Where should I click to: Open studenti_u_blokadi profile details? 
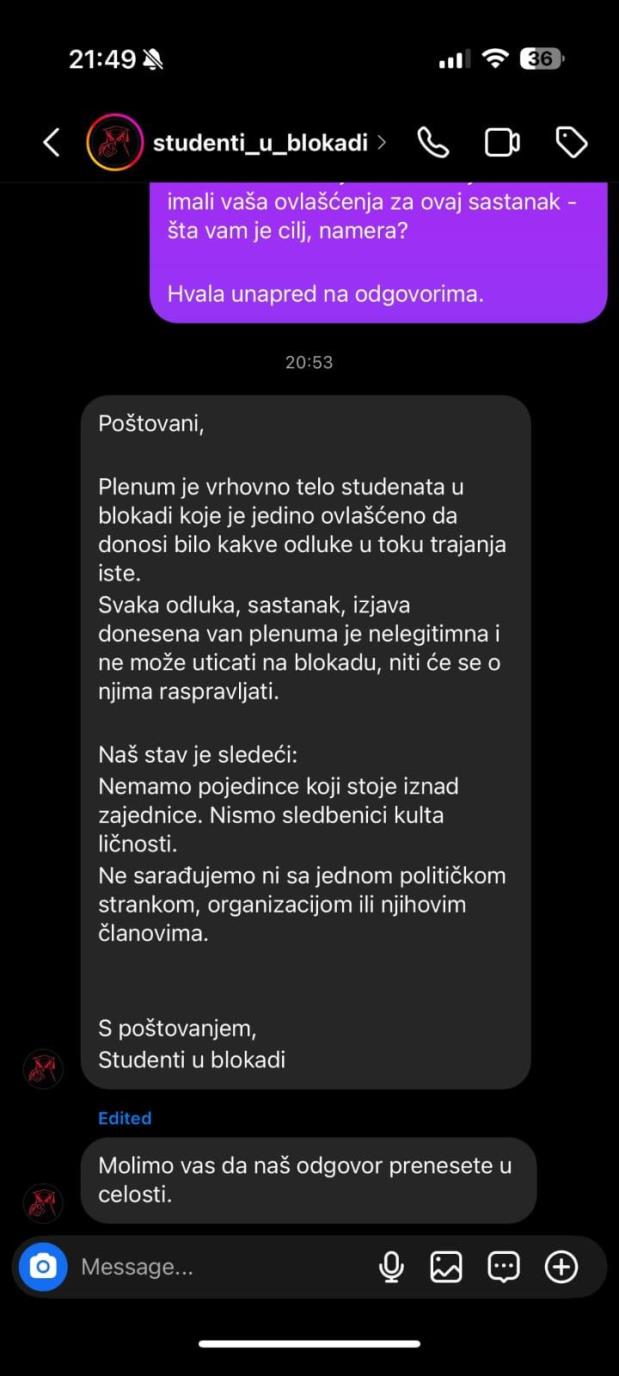point(260,143)
